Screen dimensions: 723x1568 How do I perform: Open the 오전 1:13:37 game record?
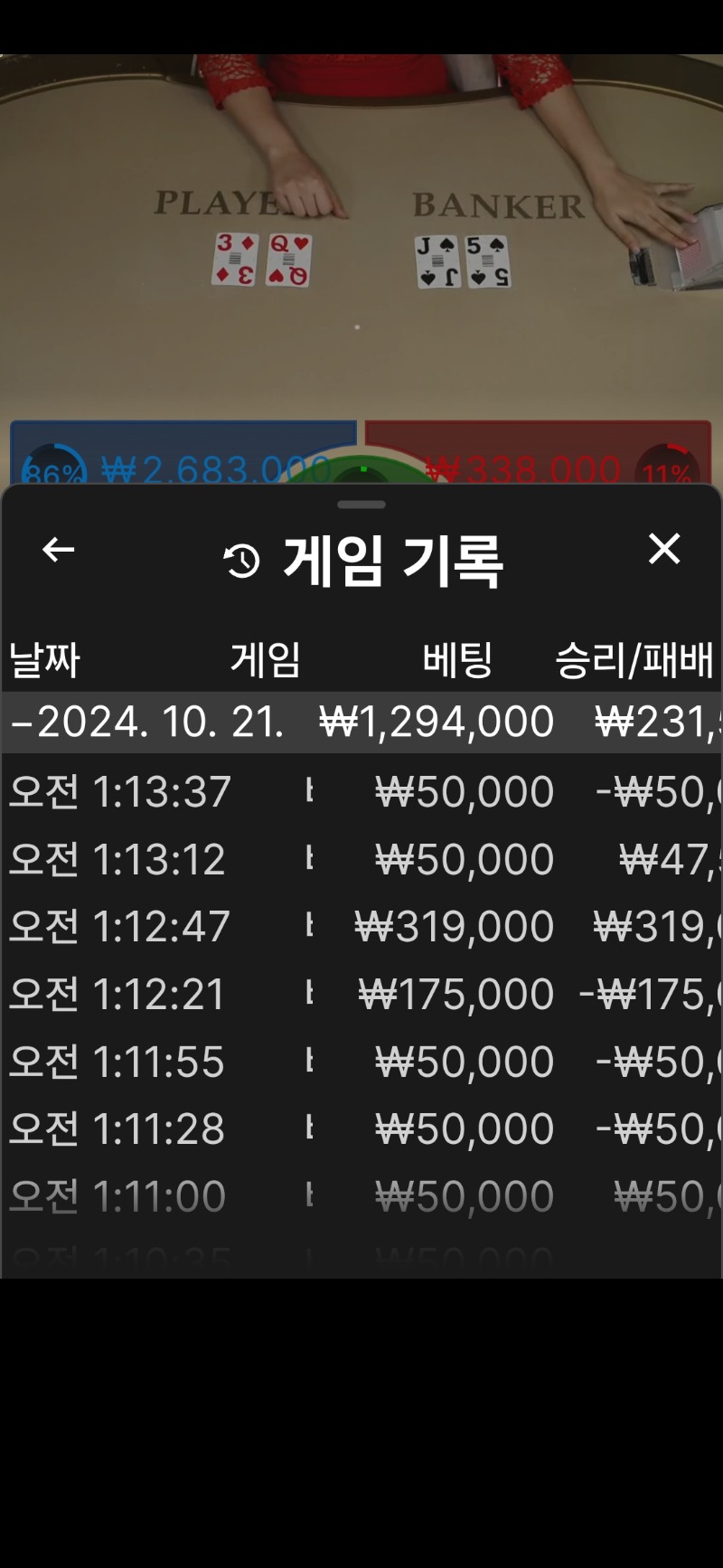[x=361, y=791]
